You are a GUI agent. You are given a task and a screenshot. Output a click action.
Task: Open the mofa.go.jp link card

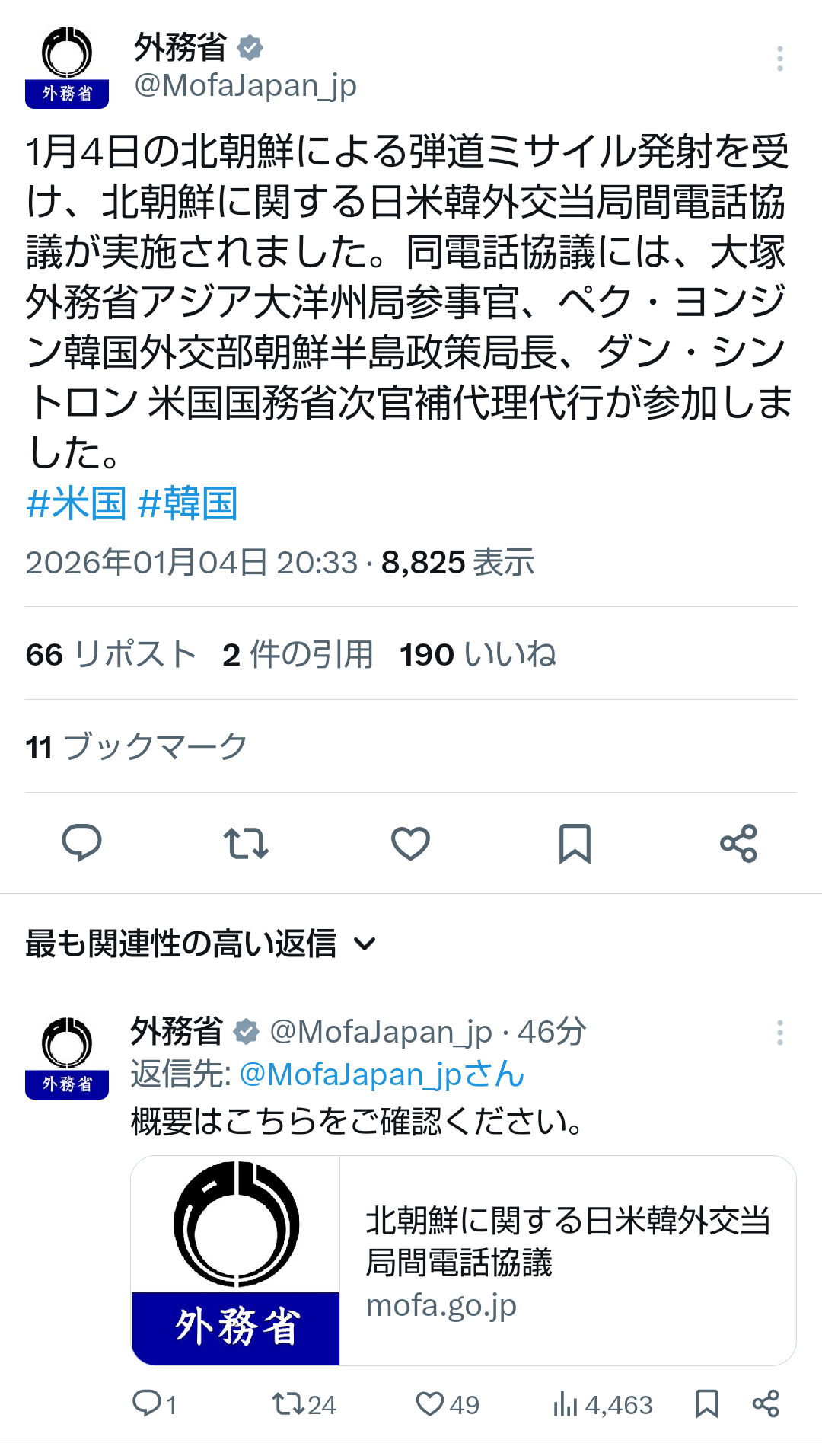(x=464, y=1260)
